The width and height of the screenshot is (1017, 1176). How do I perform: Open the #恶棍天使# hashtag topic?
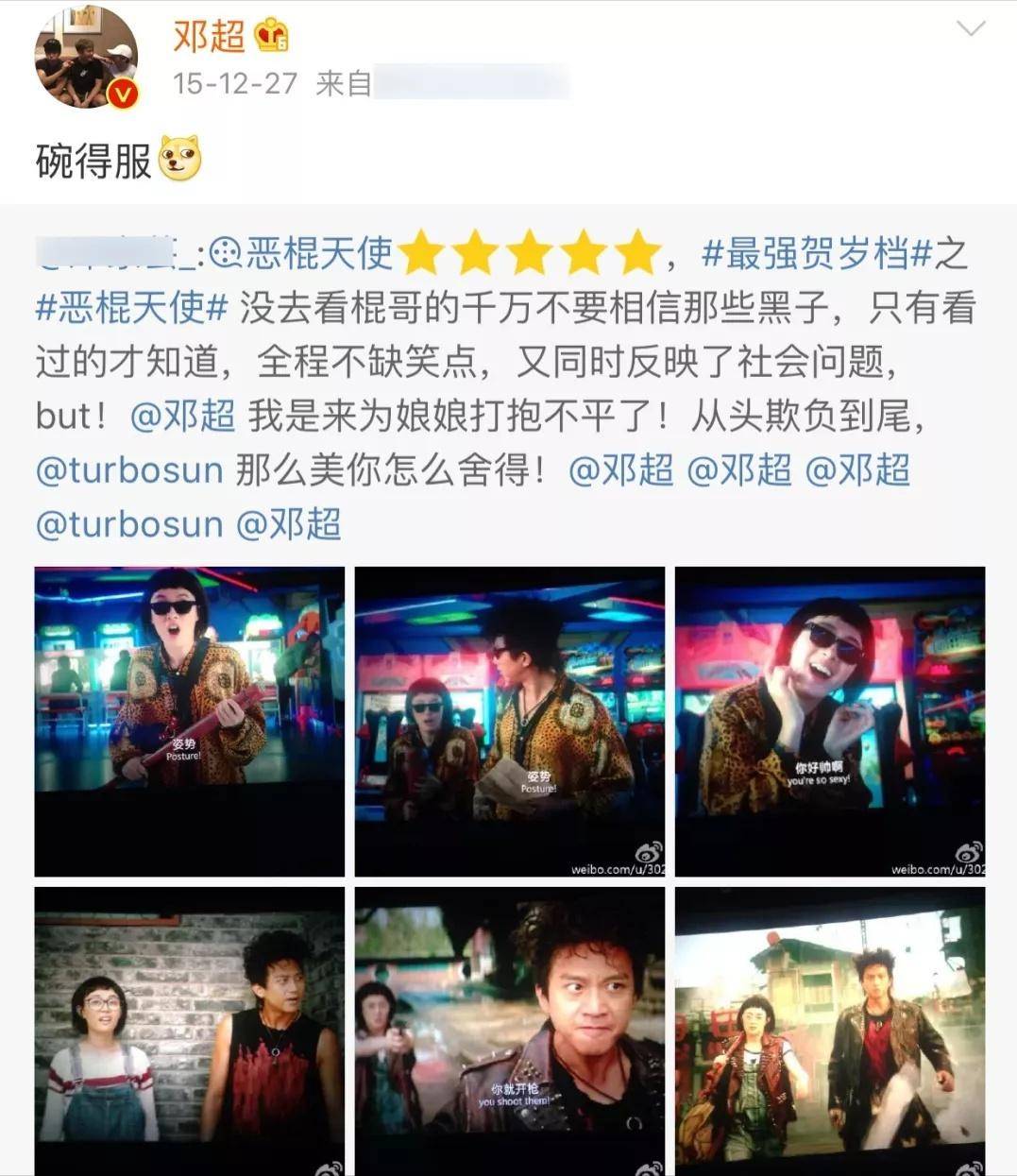[133, 308]
